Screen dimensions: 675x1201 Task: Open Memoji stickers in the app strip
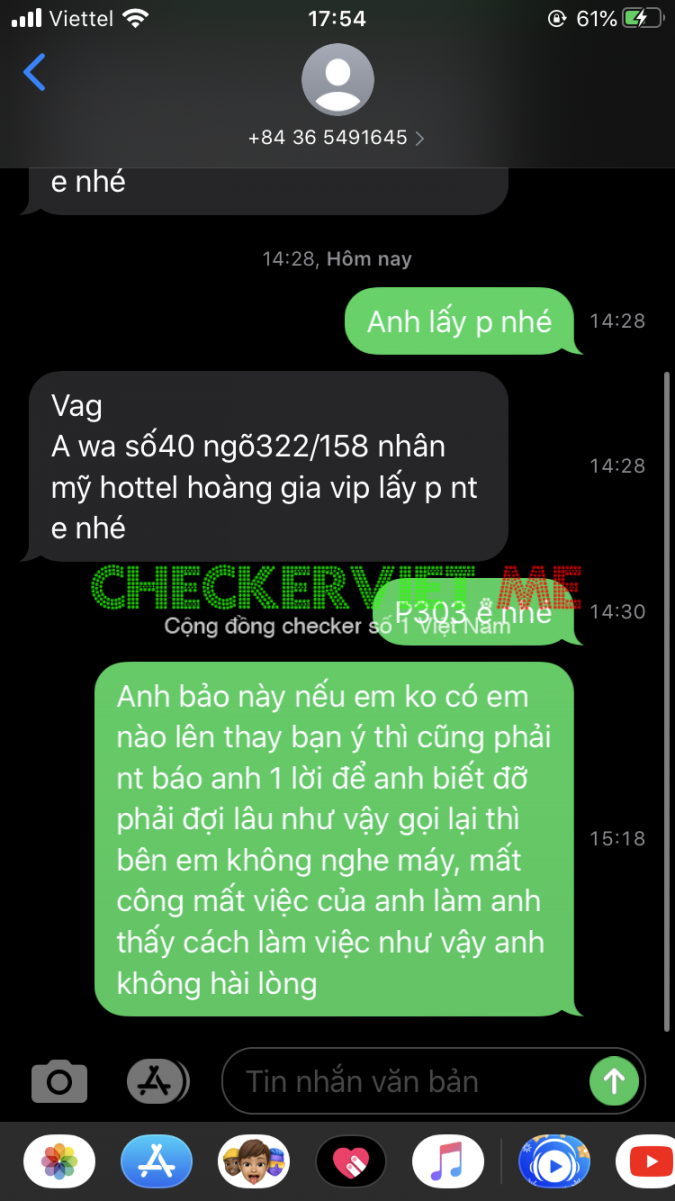click(253, 1162)
